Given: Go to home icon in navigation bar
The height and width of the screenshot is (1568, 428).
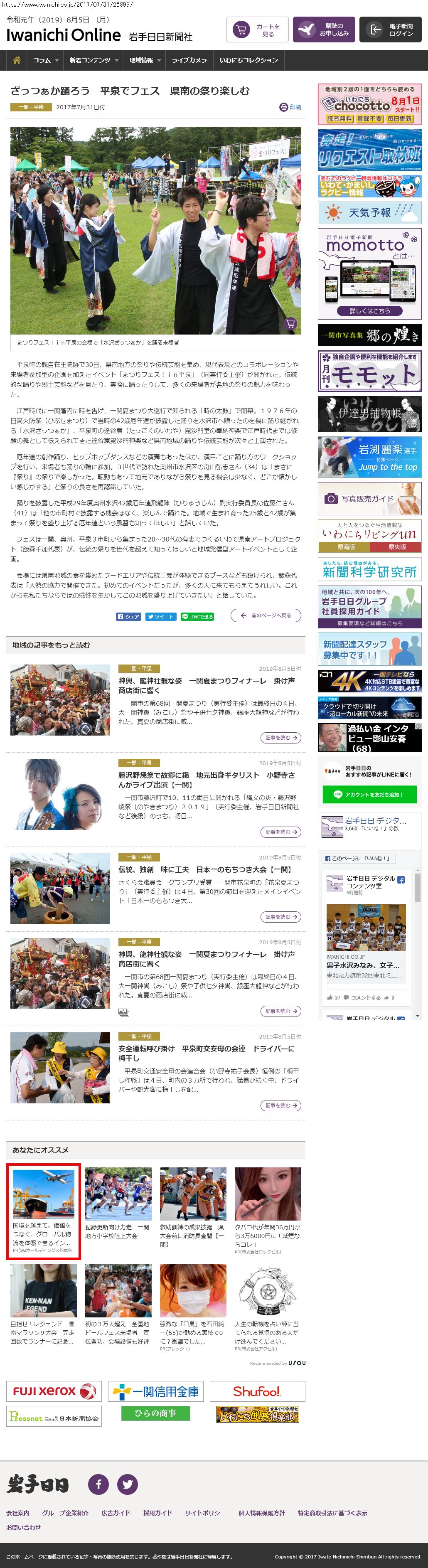Looking at the screenshot, I should pyautogui.click(x=17, y=60).
